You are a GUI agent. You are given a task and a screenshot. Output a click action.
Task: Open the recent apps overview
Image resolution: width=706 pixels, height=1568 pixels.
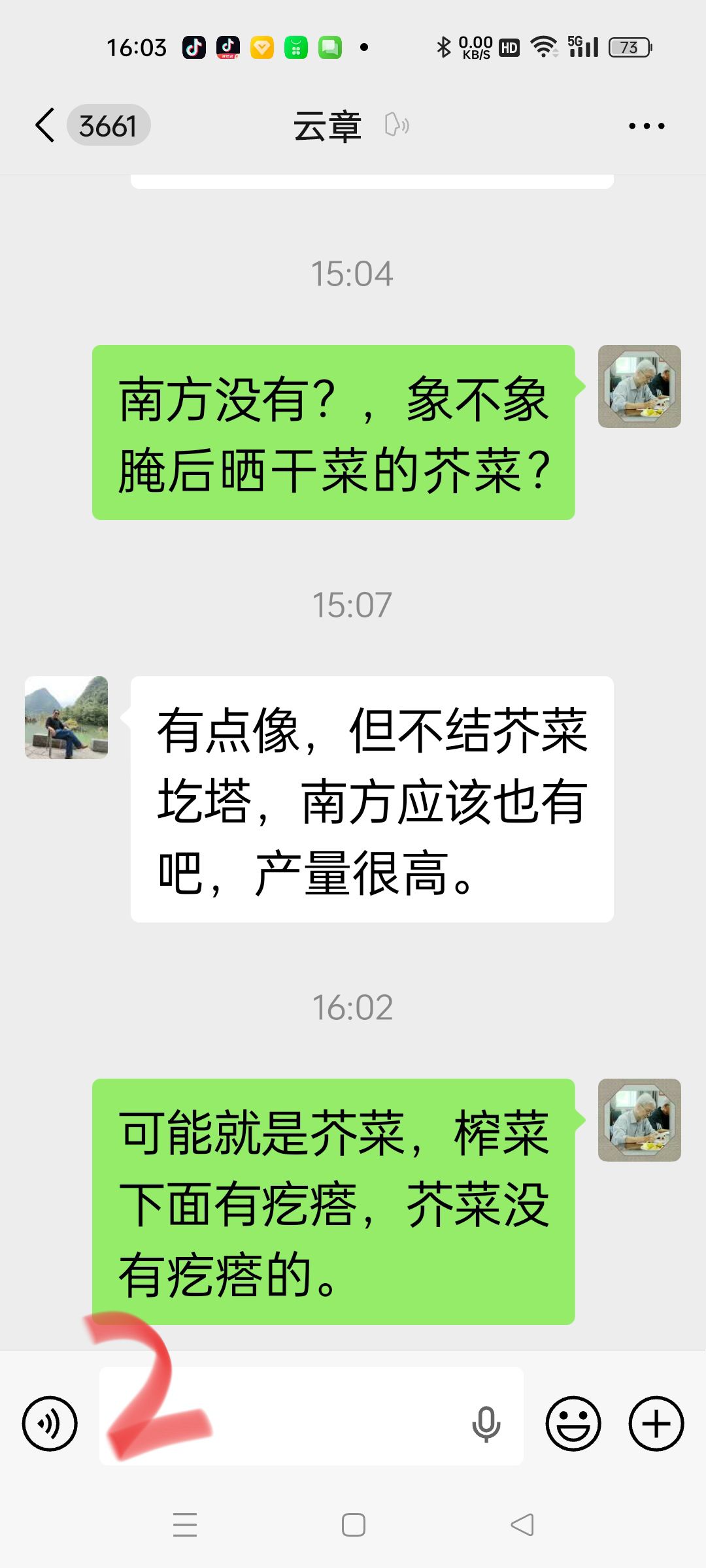[x=185, y=1525]
